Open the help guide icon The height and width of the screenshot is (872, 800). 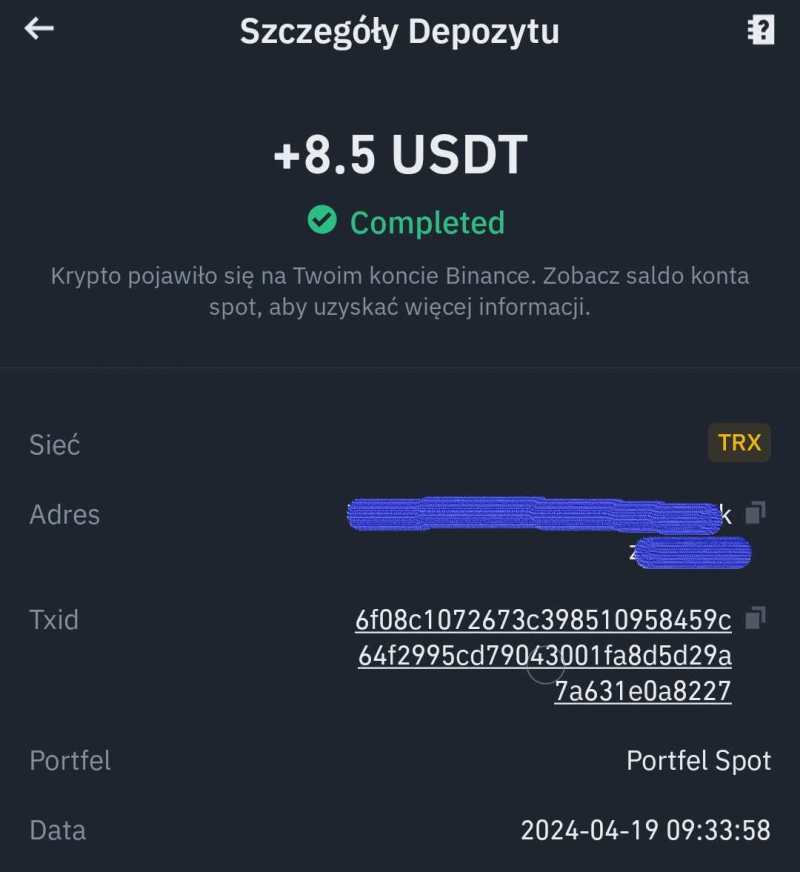click(761, 30)
